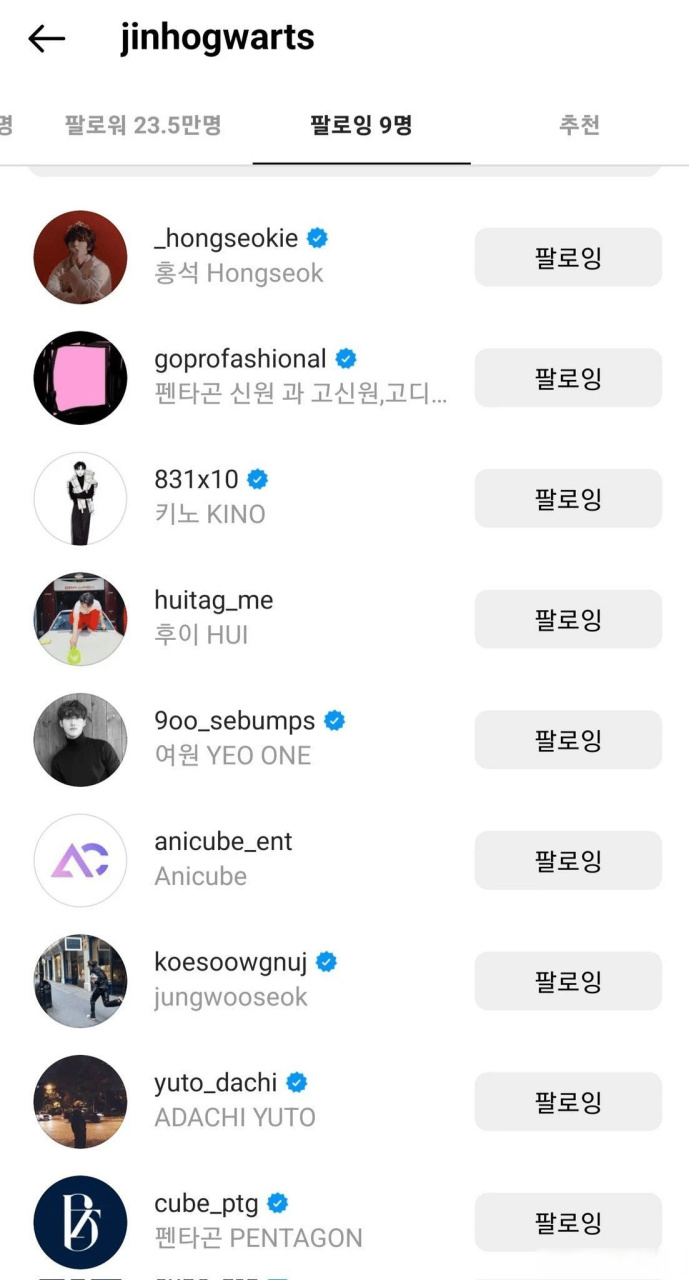Open yuto_dachi profile
The image size is (689, 1280).
[216, 1083]
